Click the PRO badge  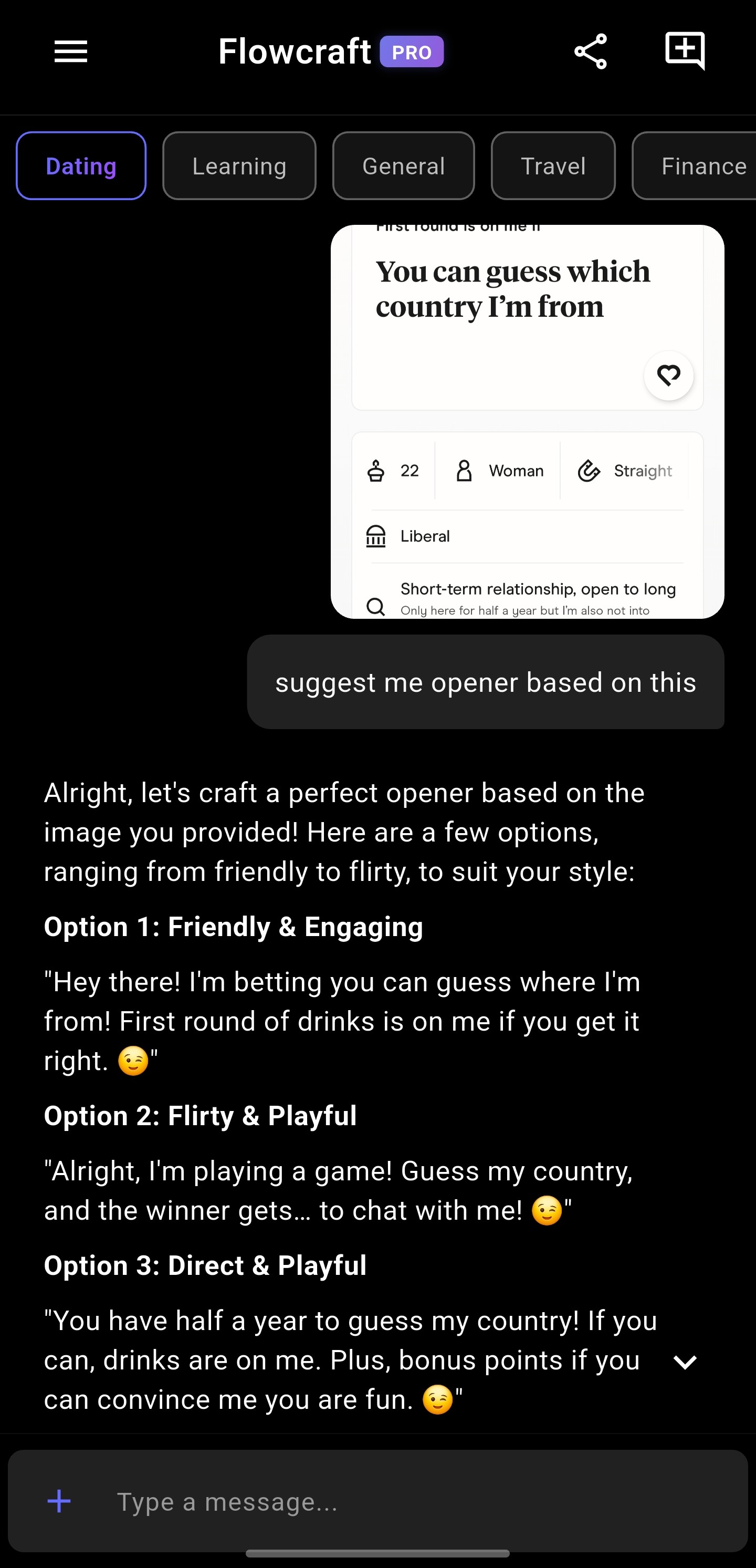[x=412, y=51]
